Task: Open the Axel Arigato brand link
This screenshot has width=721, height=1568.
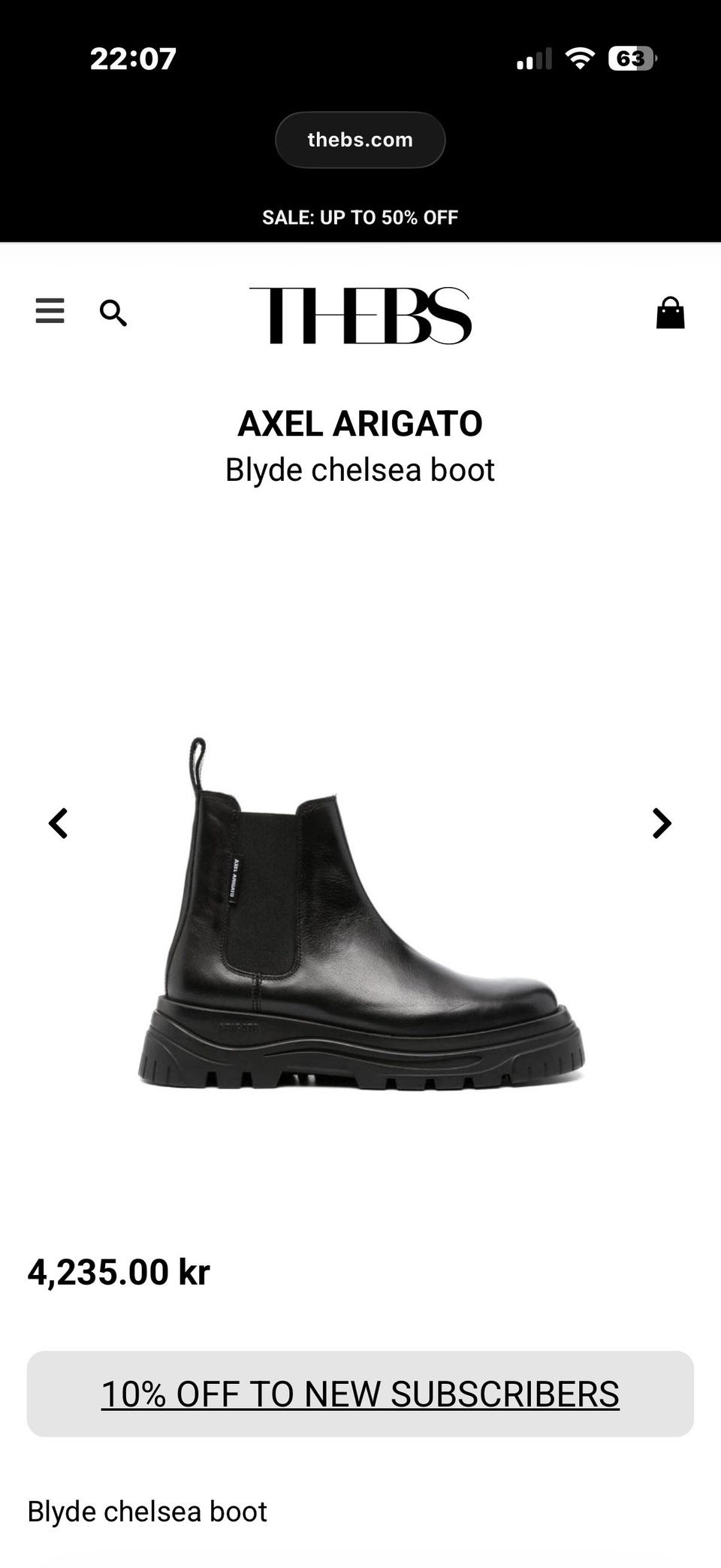Action: (x=360, y=424)
